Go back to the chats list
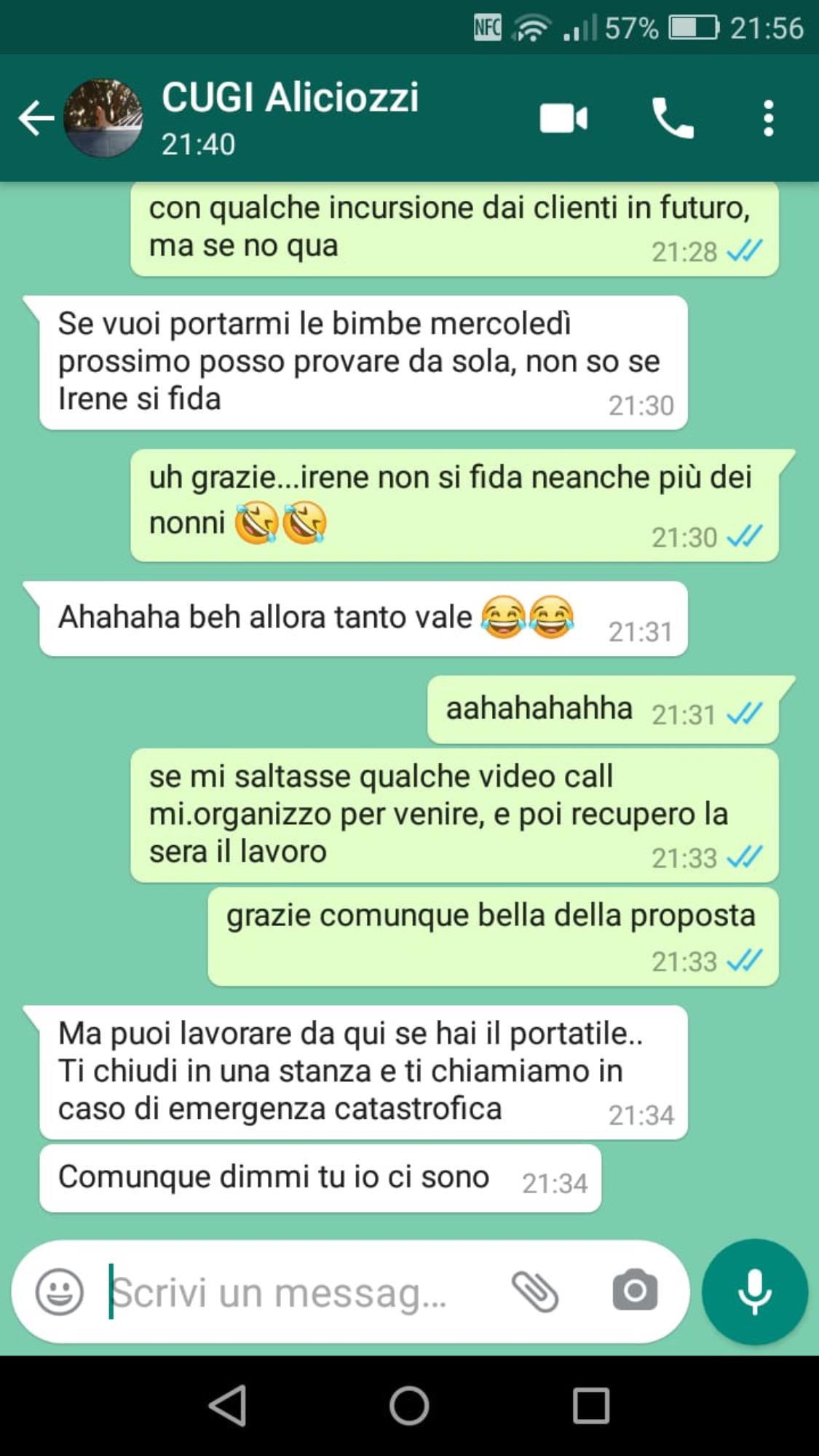The height and width of the screenshot is (1456, 819). point(36,118)
